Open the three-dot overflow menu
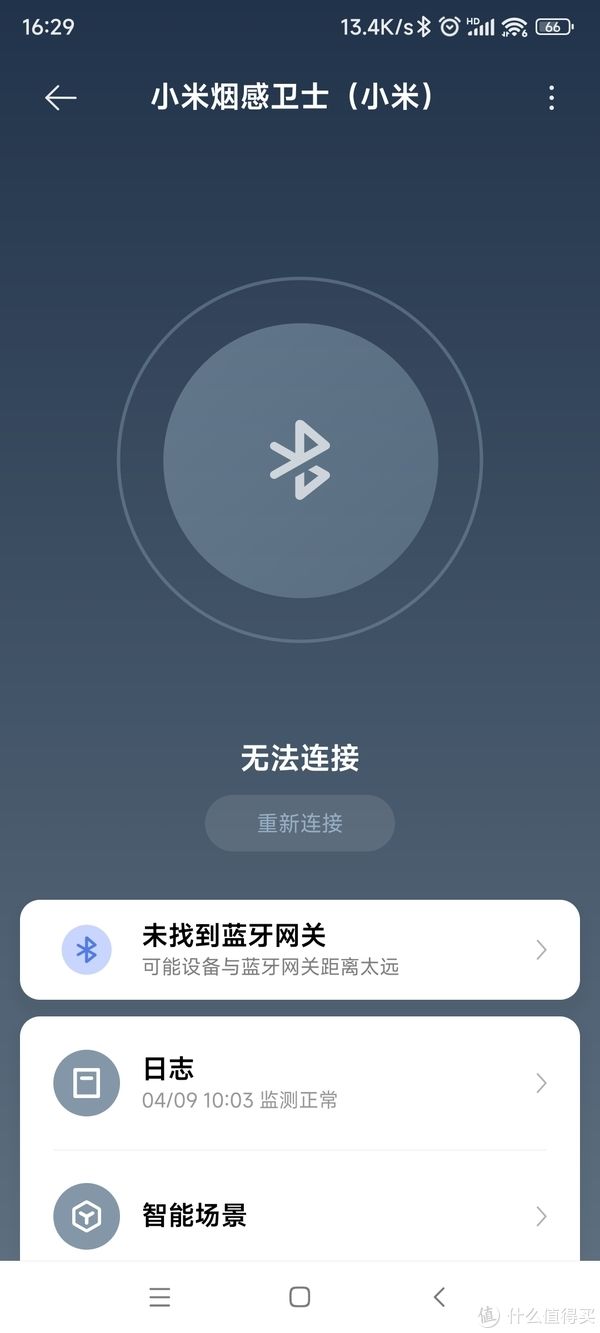This screenshot has width=600, height=1333. (551, 97)
